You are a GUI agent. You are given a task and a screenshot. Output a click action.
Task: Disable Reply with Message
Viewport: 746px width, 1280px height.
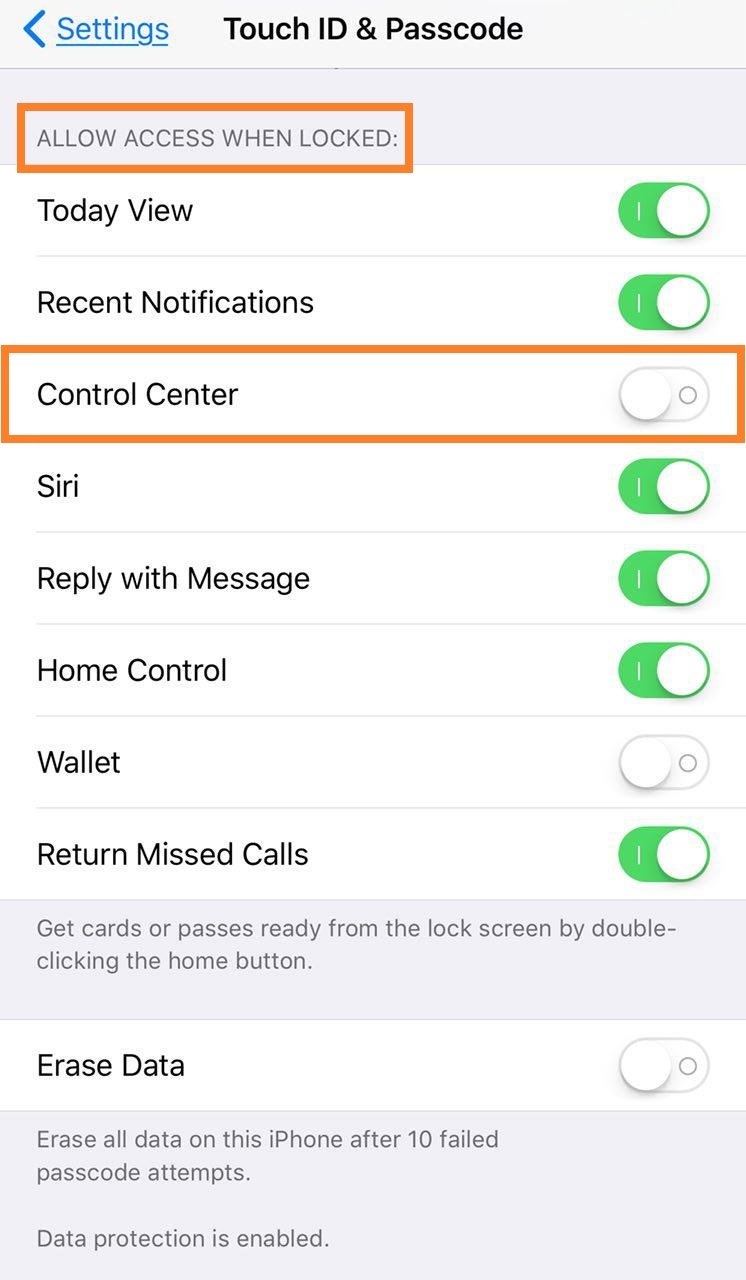click(x=663, y=579)
